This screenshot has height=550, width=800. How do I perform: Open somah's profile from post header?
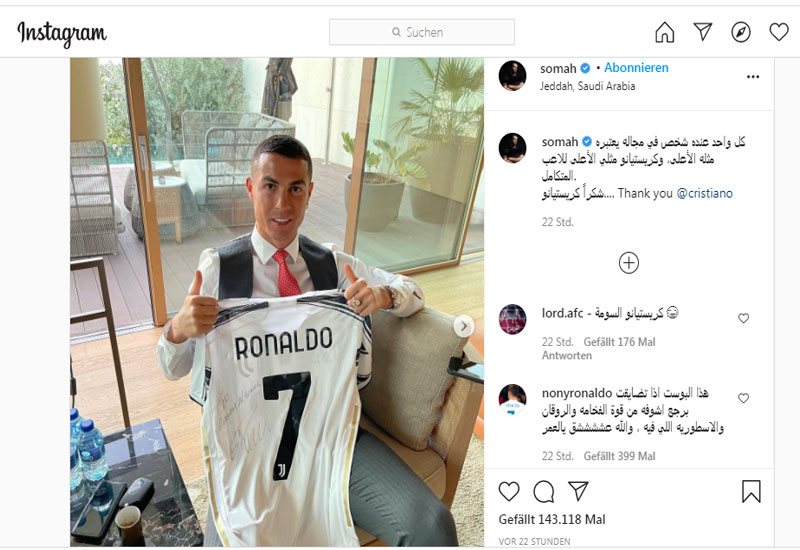click(x=558, y=69)
